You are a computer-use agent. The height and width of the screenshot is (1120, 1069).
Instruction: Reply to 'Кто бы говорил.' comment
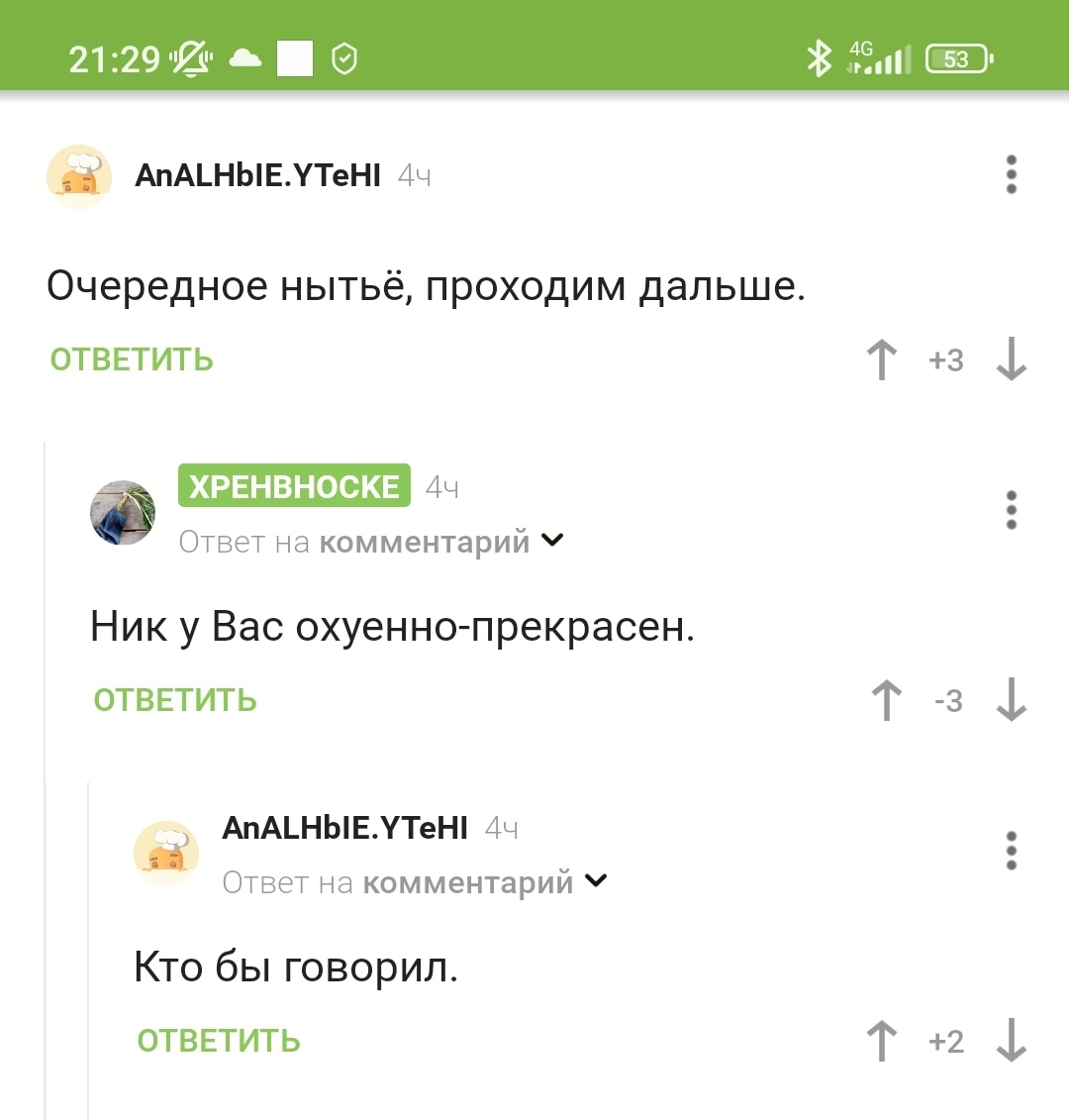pos(219,1041)
